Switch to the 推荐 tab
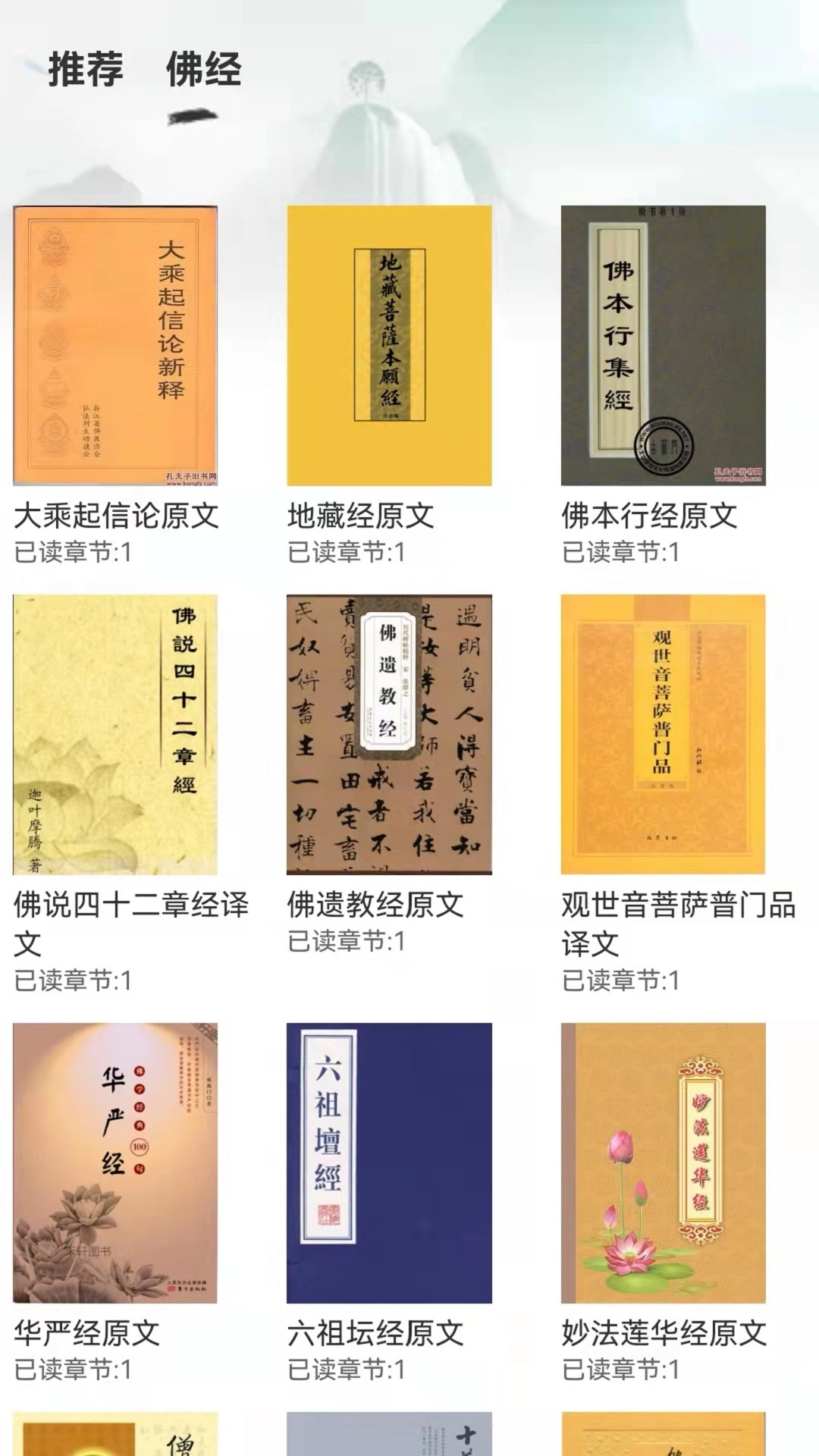Viewport: 819px width, 1456px height. coord(85,70)
